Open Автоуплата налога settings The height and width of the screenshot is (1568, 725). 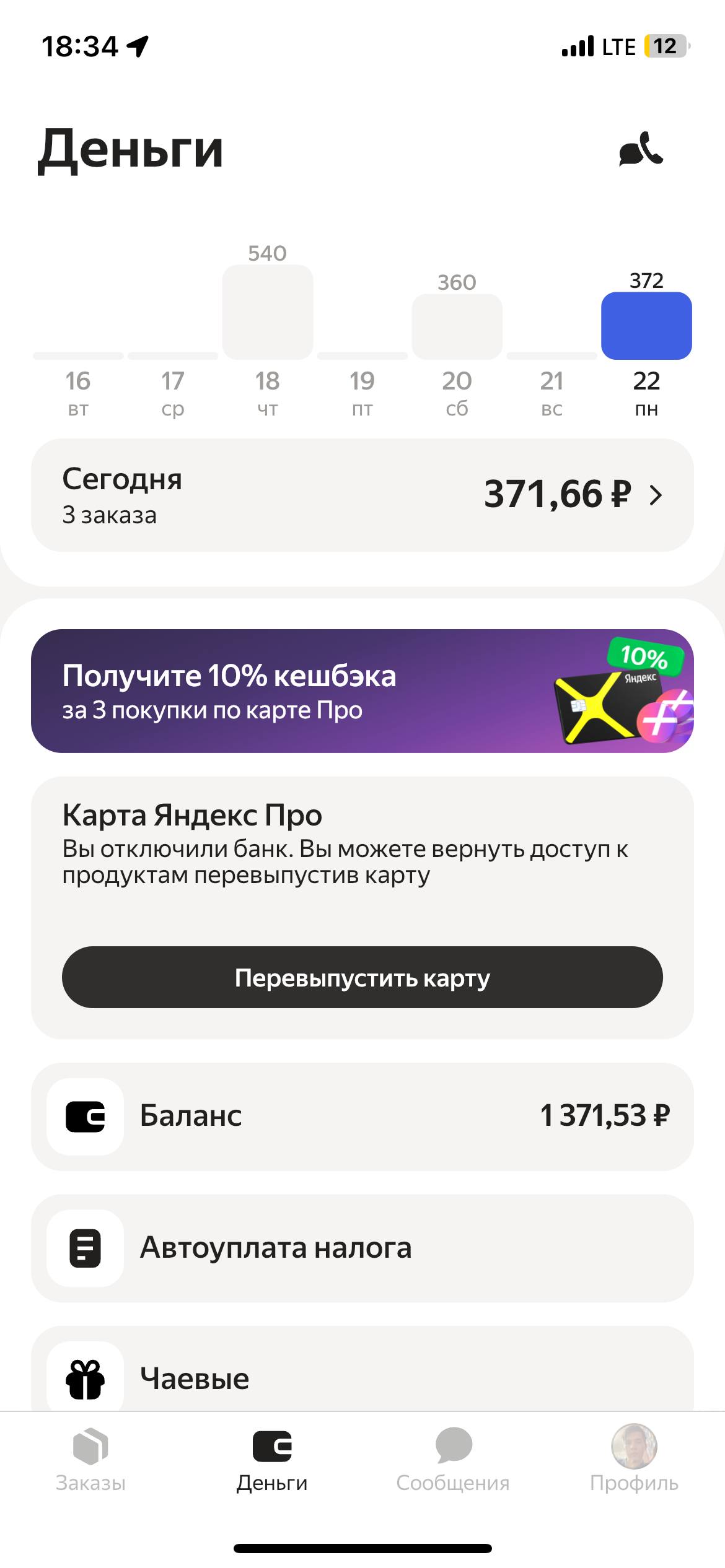tap(362, 1248)
